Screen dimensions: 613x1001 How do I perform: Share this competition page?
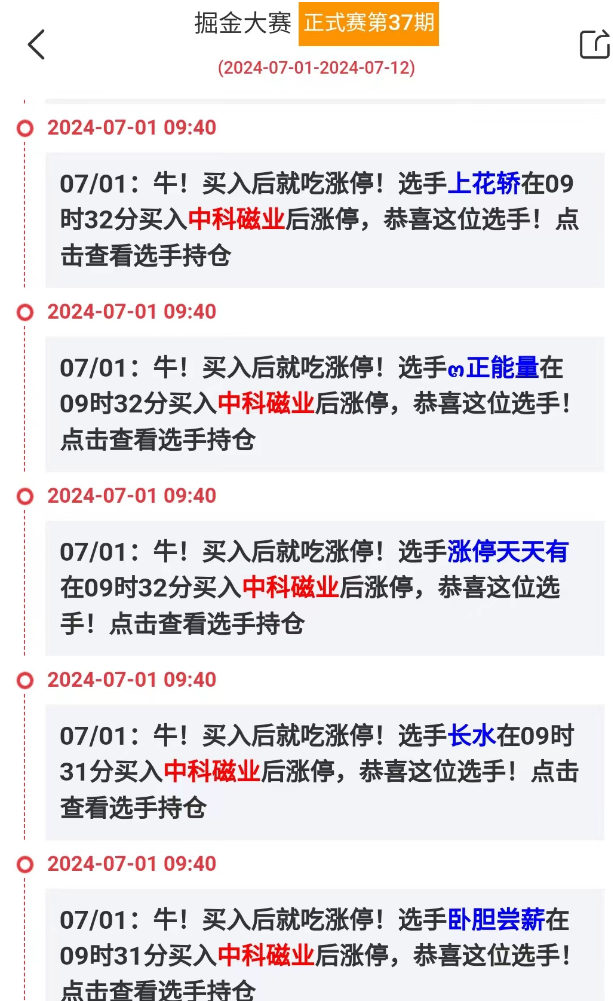click(594, 44)
